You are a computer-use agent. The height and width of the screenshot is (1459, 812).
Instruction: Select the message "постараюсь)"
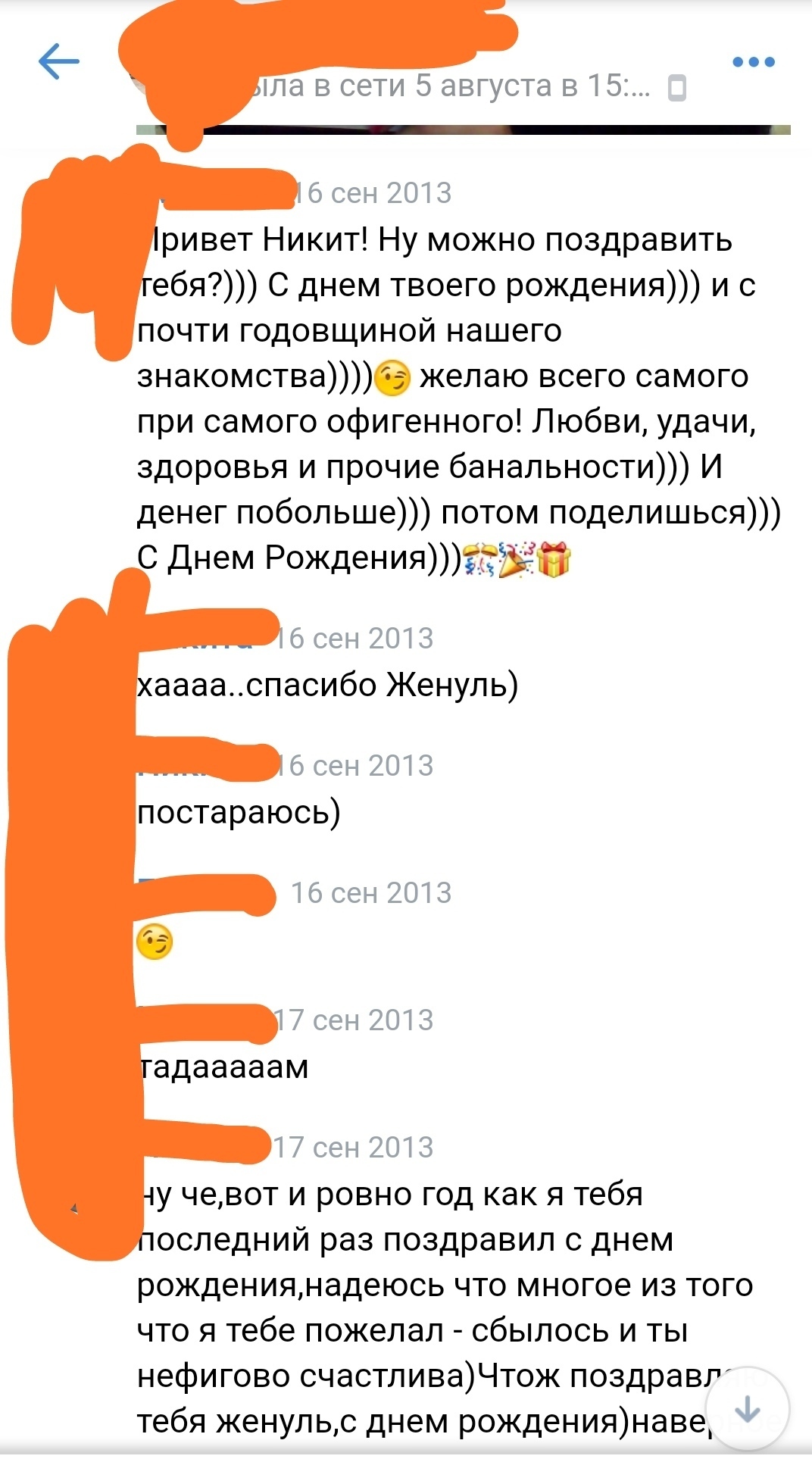(239, 812)
